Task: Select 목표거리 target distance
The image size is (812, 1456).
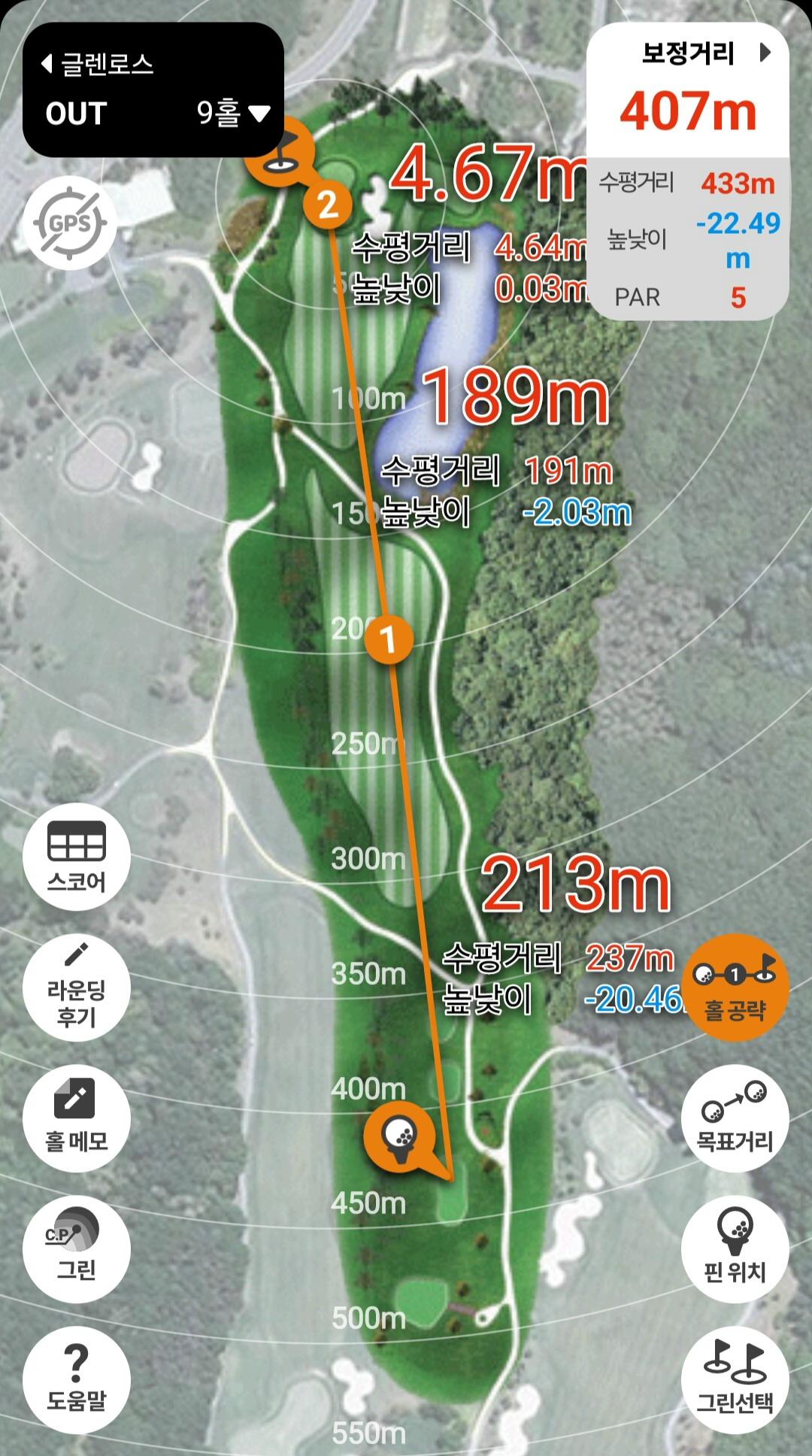Action: click(x=735, y=1118)
